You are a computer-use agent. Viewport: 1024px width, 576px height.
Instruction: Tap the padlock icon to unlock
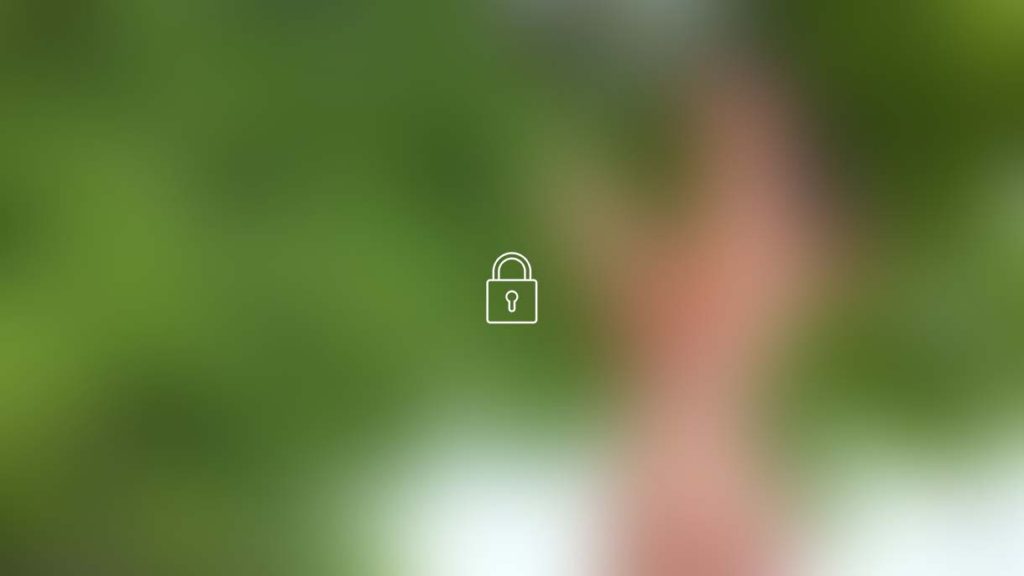tap(511, 289)
